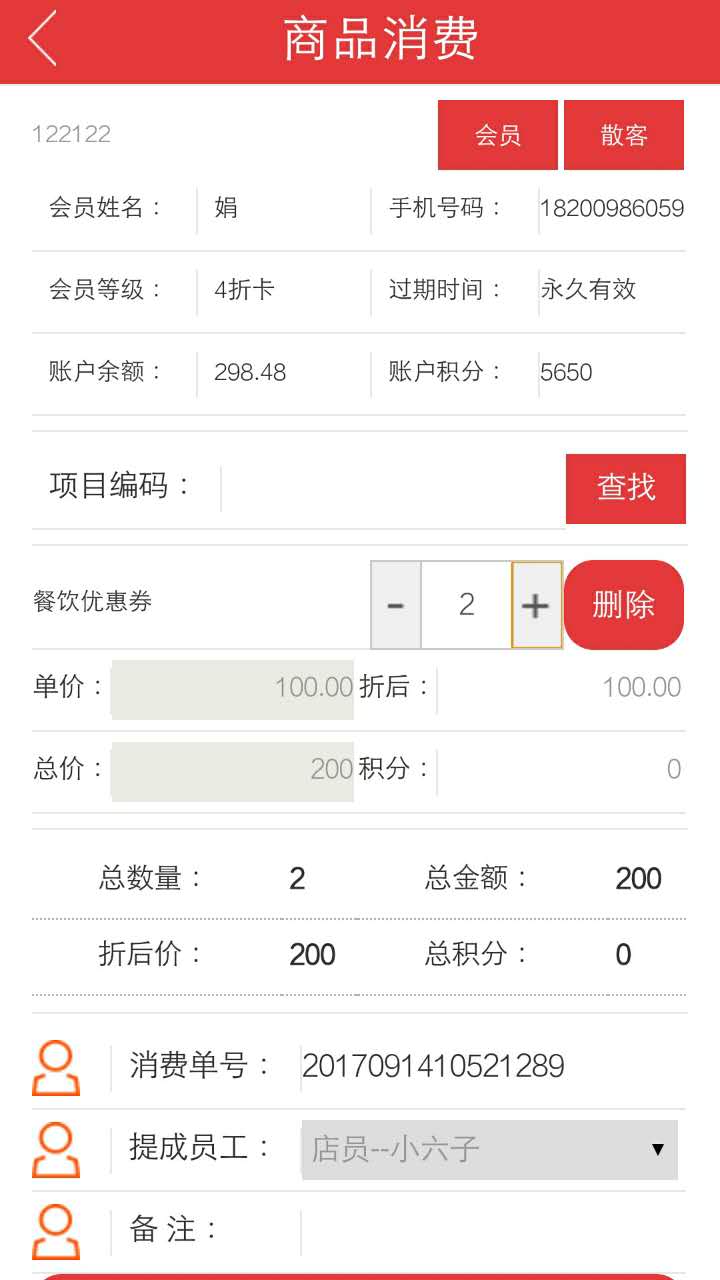
Task: Tap the 单价 unit price field
Action: [232, 689]
